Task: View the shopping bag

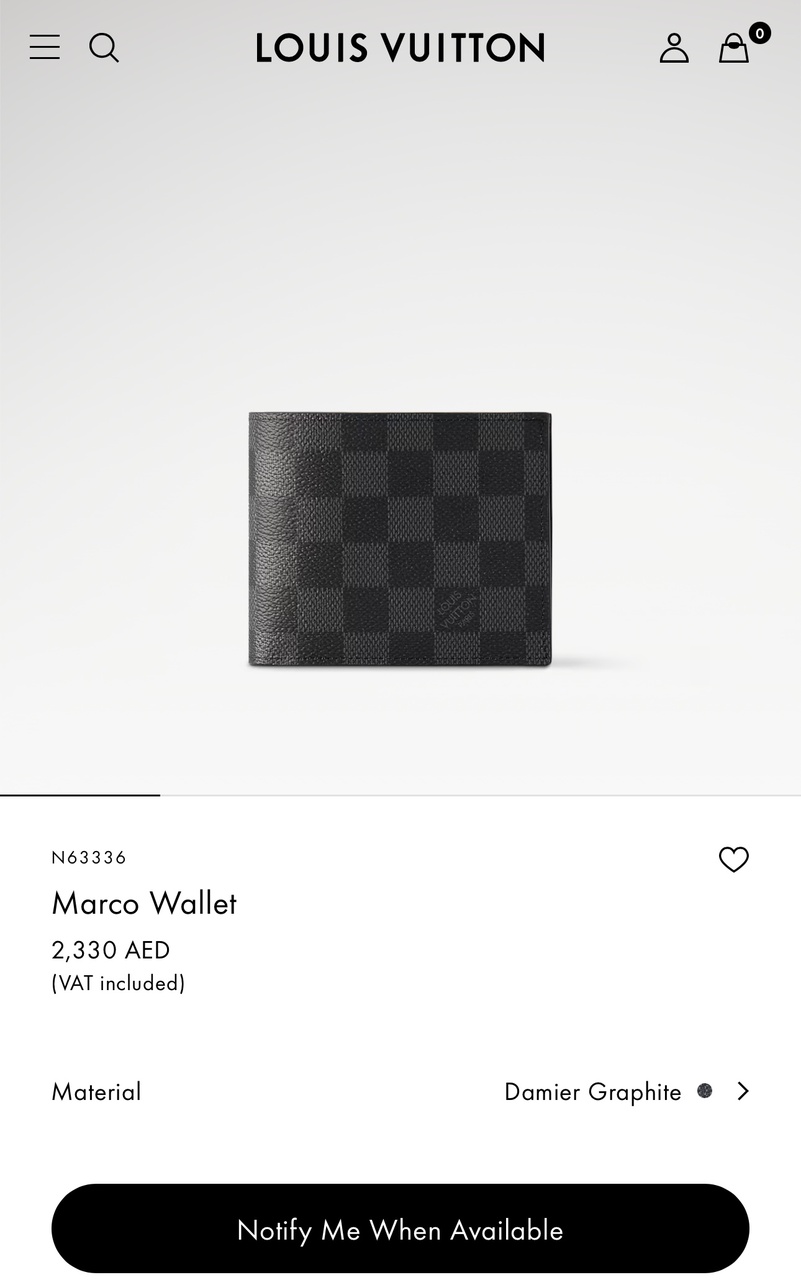Action: click(x=735, y=47)
